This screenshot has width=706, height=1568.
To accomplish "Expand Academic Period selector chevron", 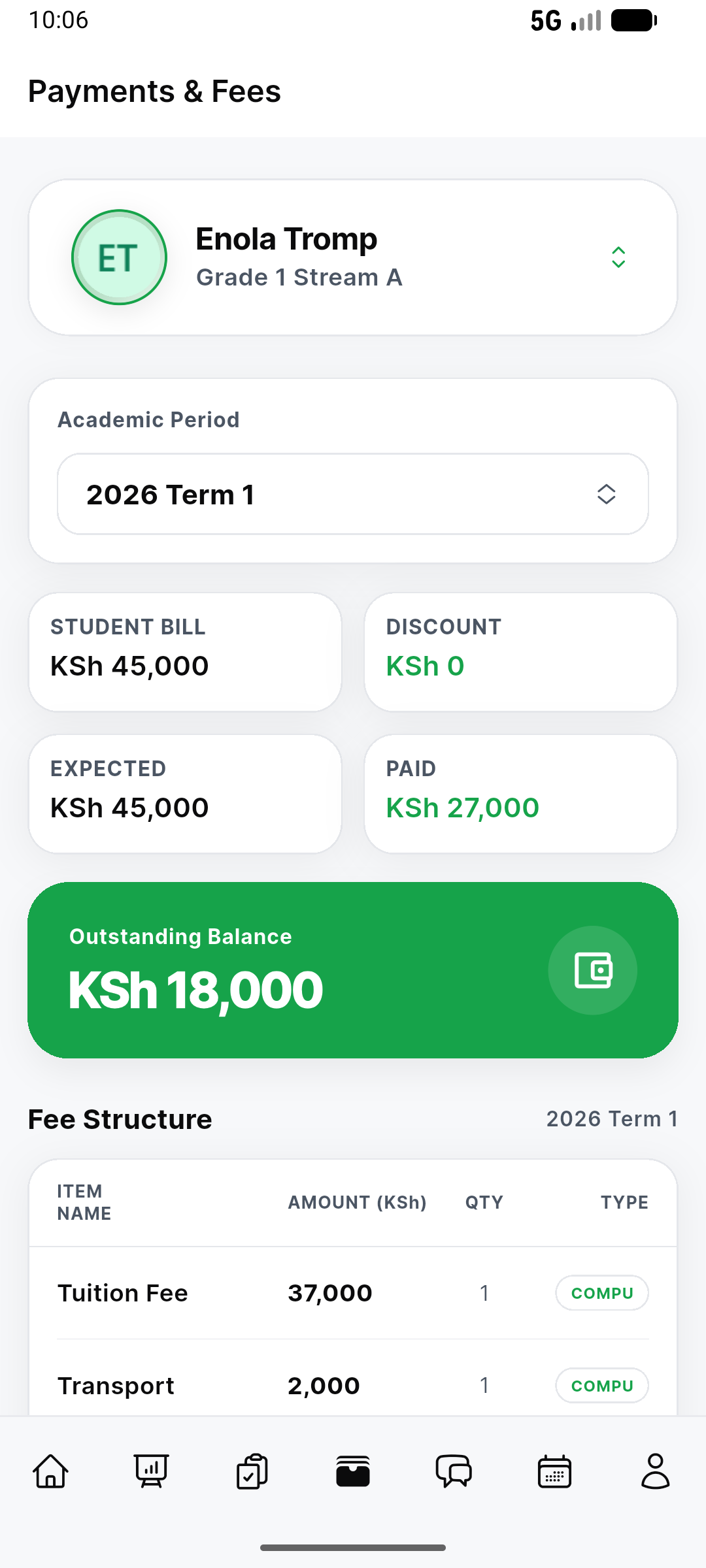I will pos(605,494).
